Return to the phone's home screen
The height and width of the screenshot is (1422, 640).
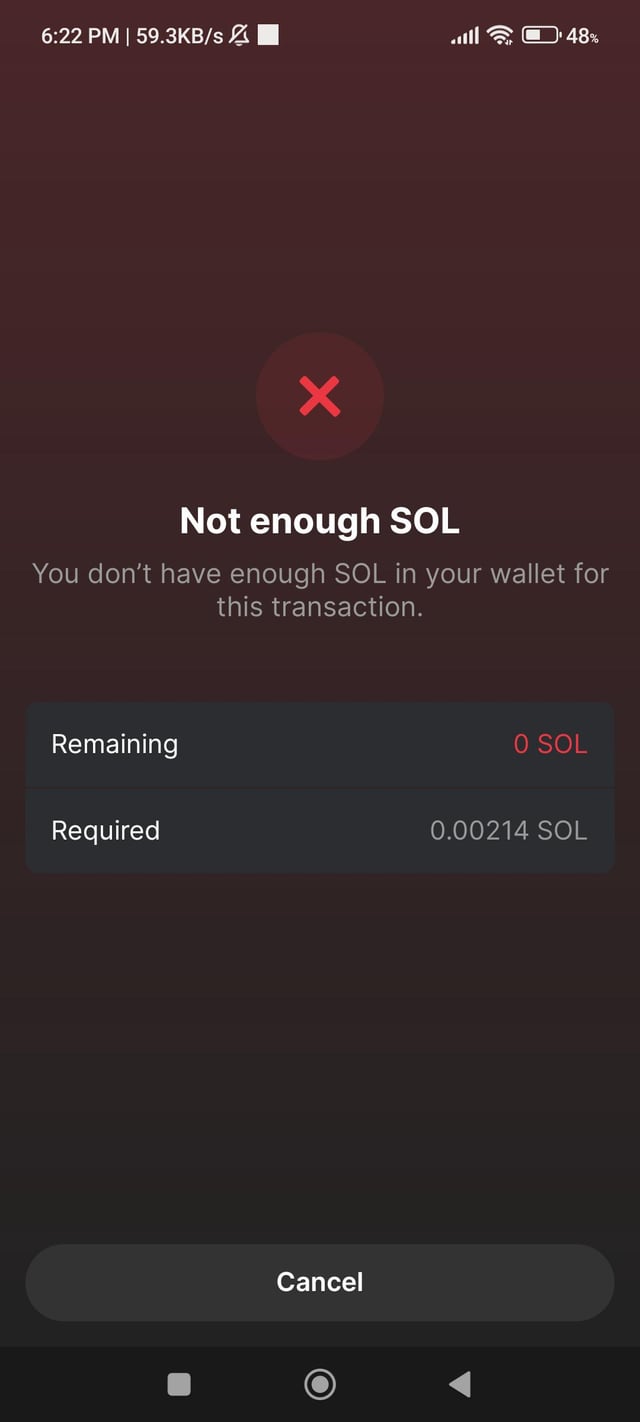coord(320,1384)
